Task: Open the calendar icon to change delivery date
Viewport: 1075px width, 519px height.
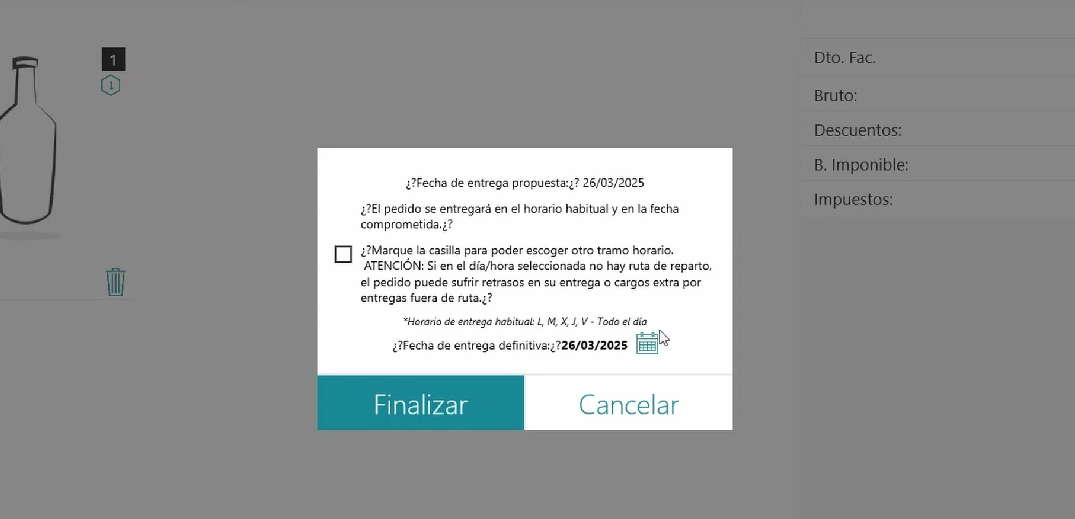Action: point(647,343)
